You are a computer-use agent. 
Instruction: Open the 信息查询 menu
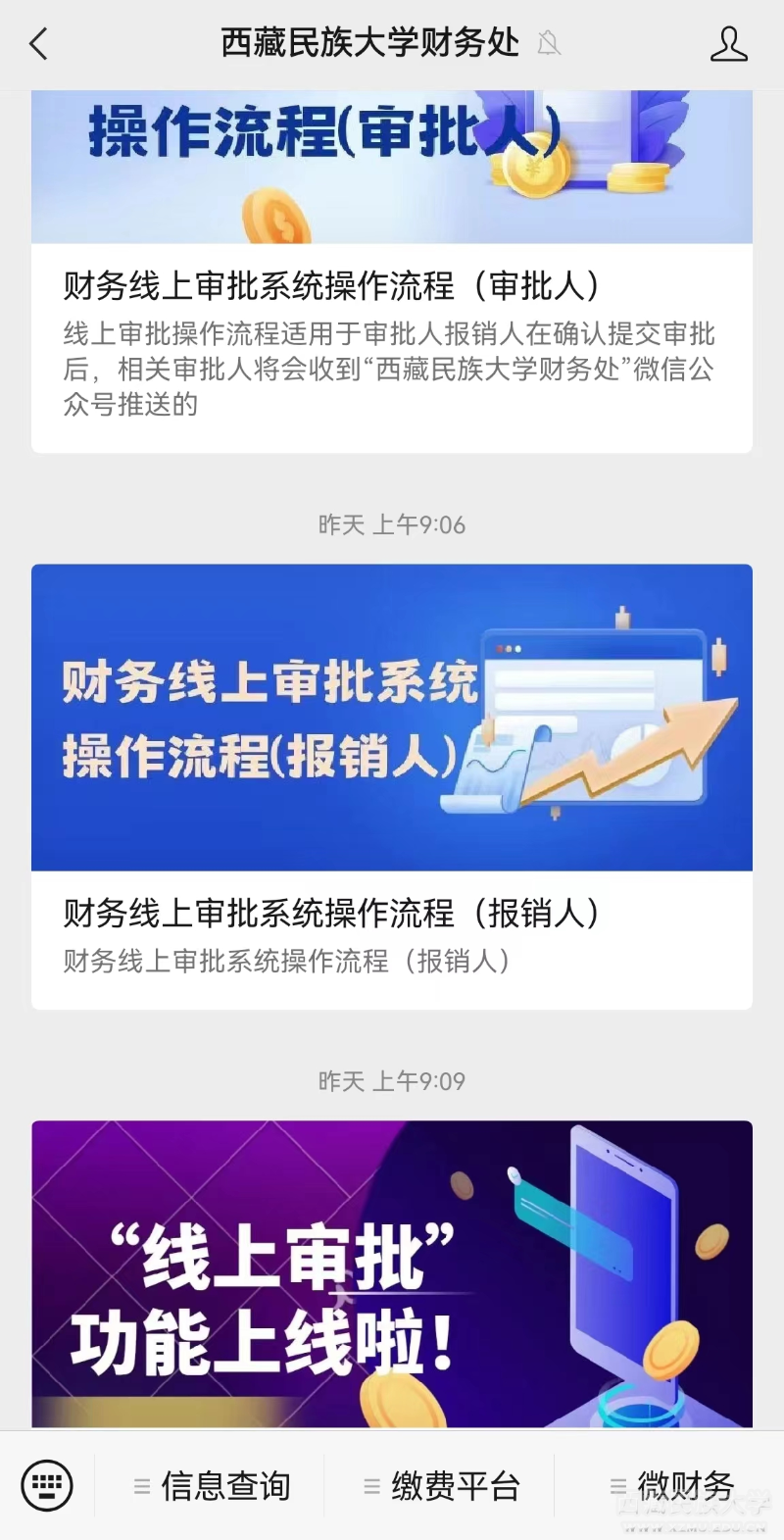(213, 1486)
